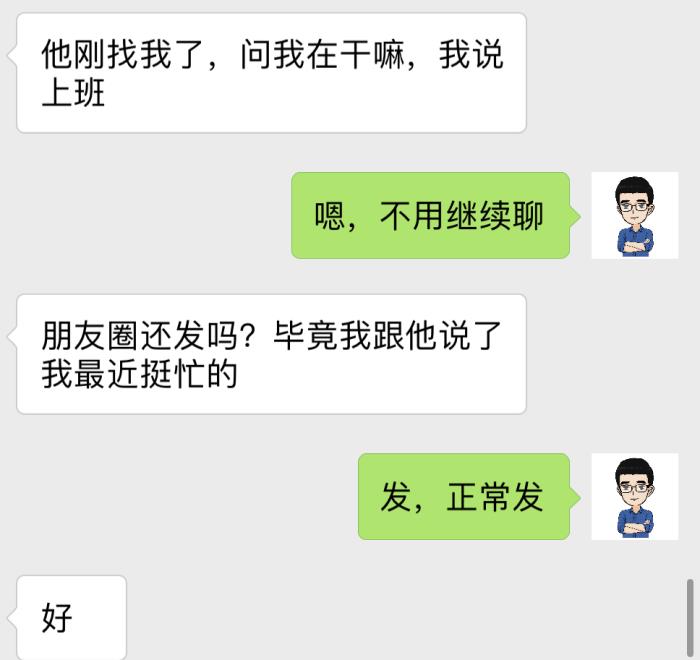700x660 pixels.
Task: Tap the avatar next to "发，正常发"
Action: click(634, 496)
